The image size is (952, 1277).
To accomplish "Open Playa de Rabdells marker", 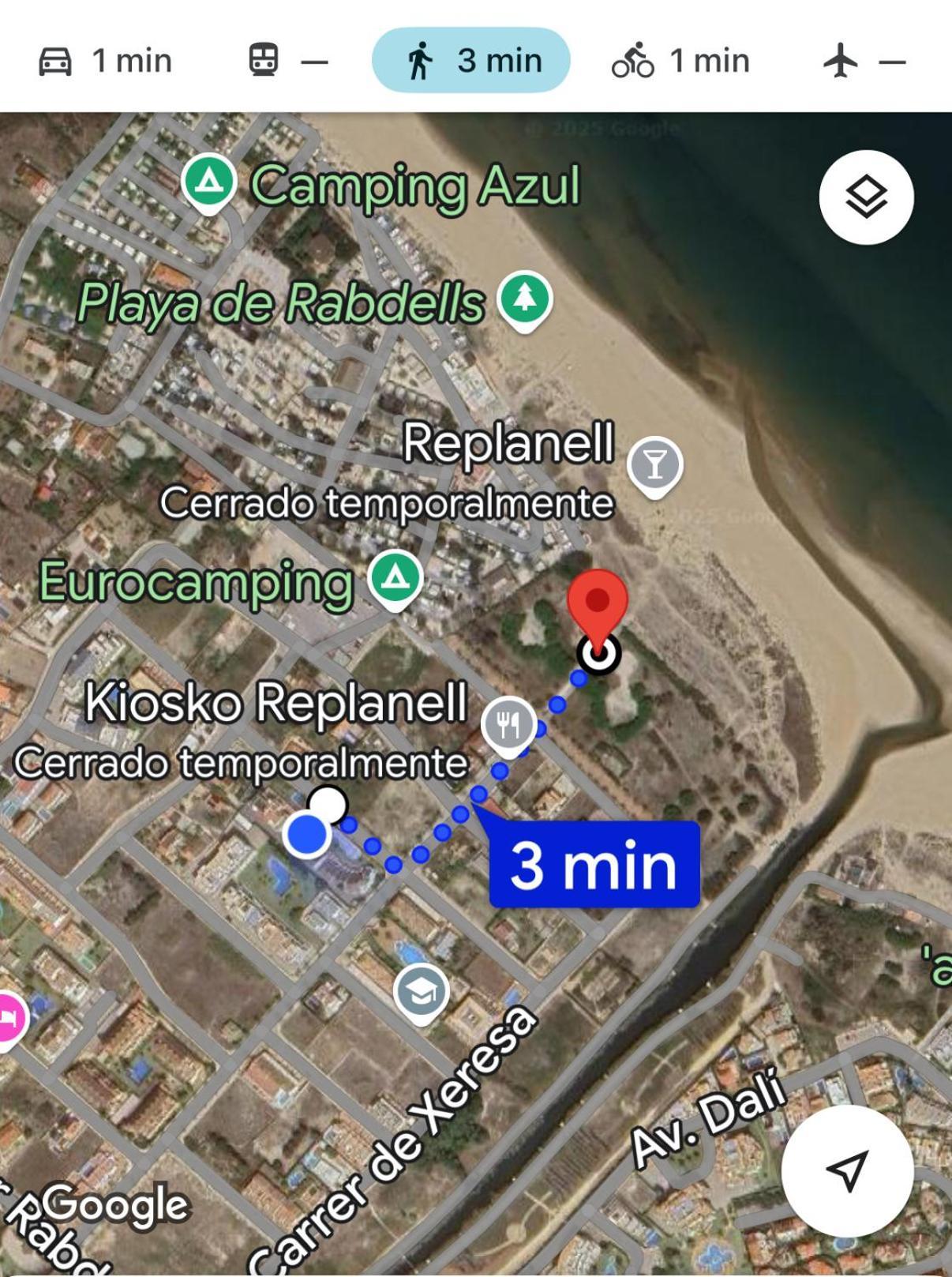I will [x=525, y=299].
